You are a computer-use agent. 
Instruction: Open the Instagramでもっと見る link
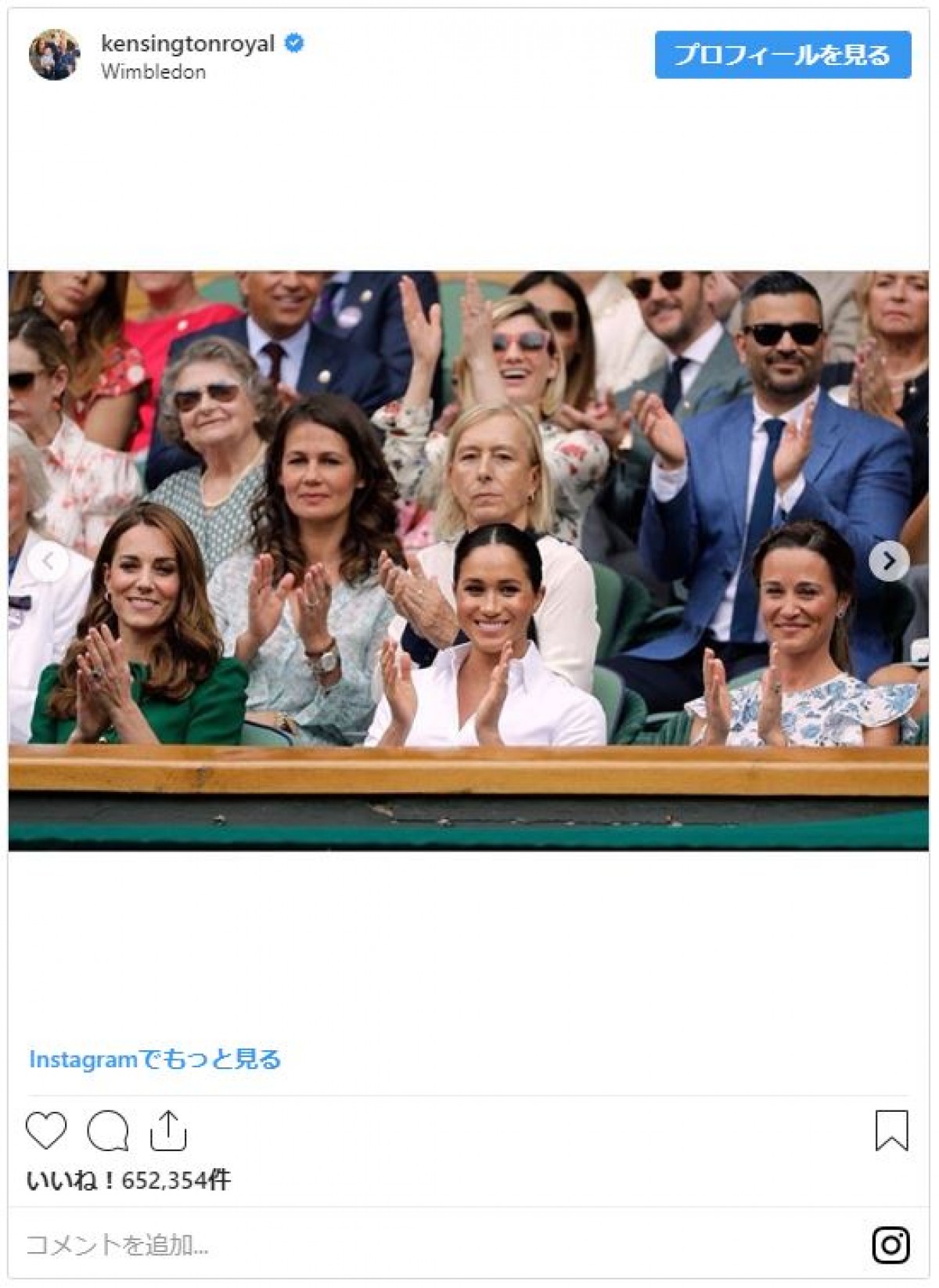click(x=155, y=1060)
